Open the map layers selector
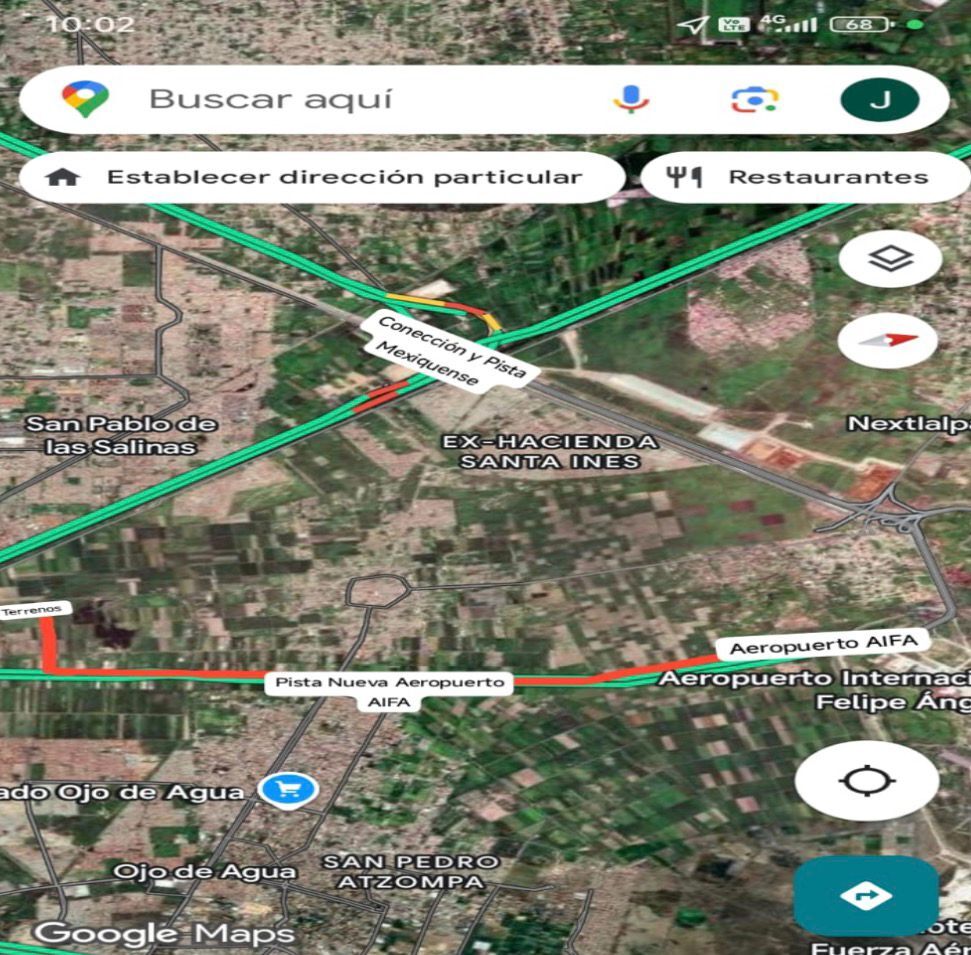971x955 pixels. 890,259
